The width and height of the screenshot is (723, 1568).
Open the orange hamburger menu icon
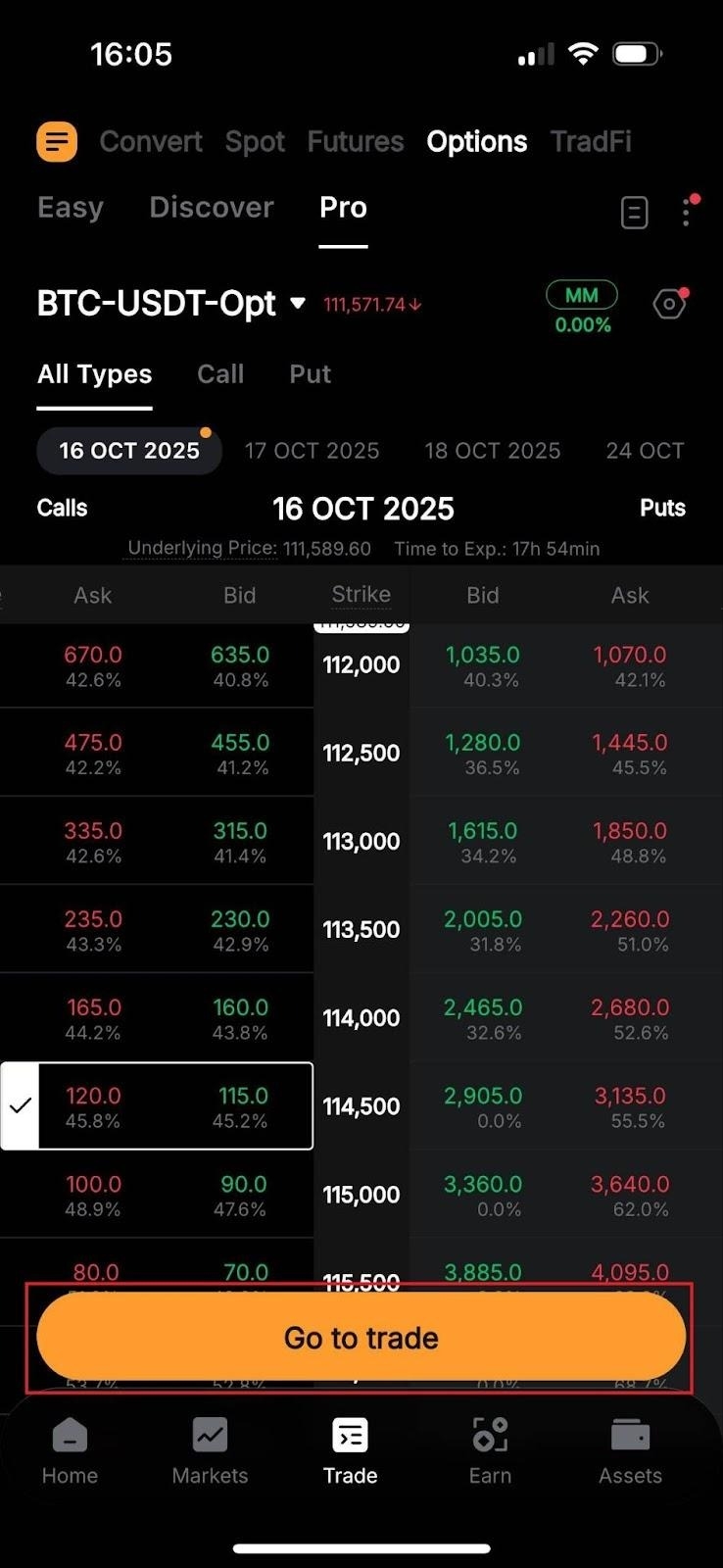56,141
